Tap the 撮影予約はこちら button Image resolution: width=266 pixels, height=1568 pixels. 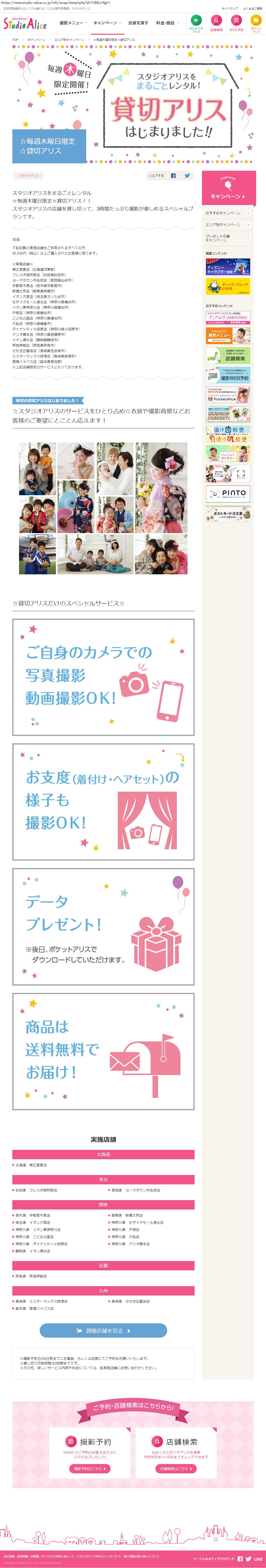89,1468
